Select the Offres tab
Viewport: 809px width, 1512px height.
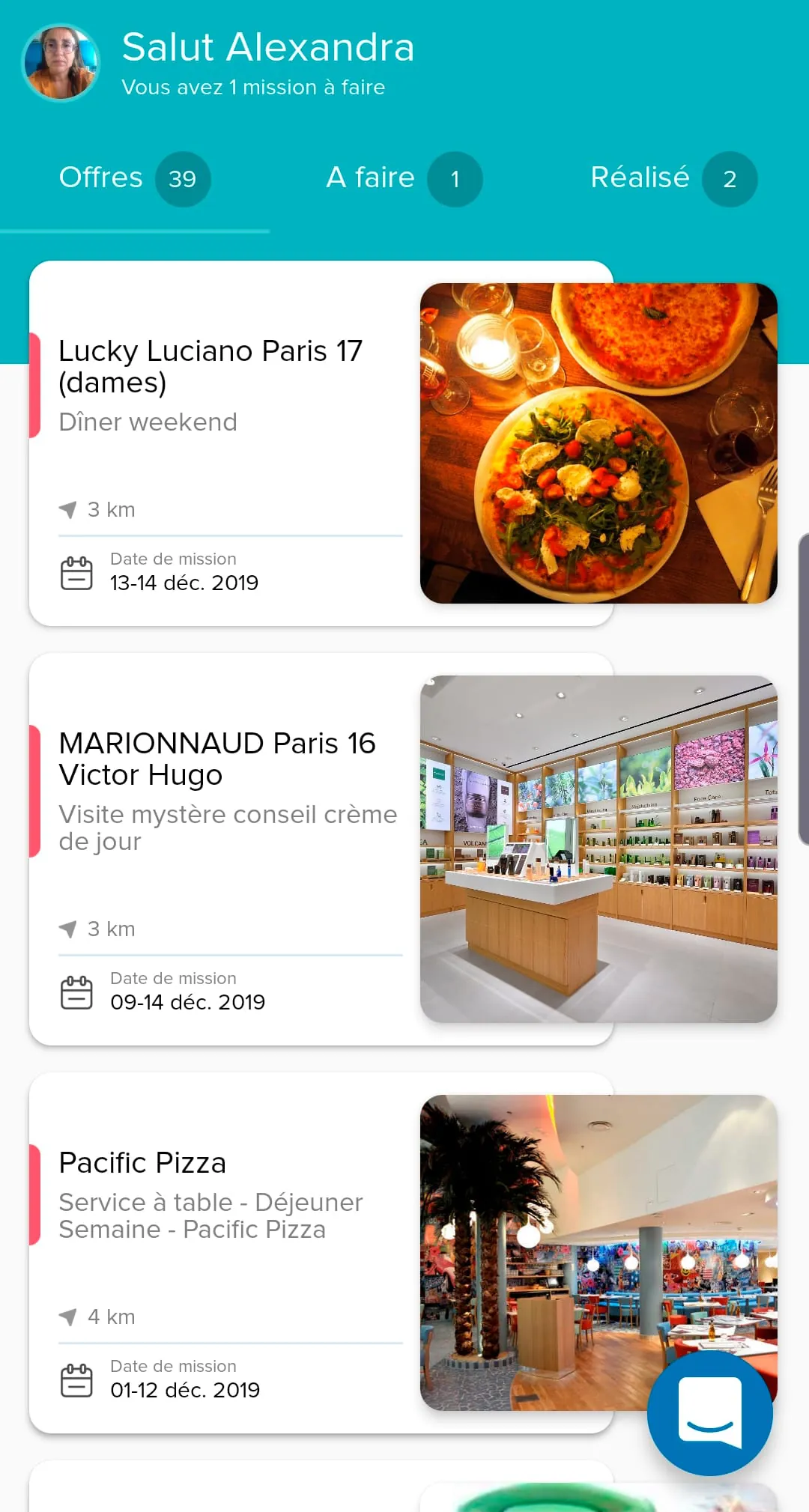tap(134, 179)
